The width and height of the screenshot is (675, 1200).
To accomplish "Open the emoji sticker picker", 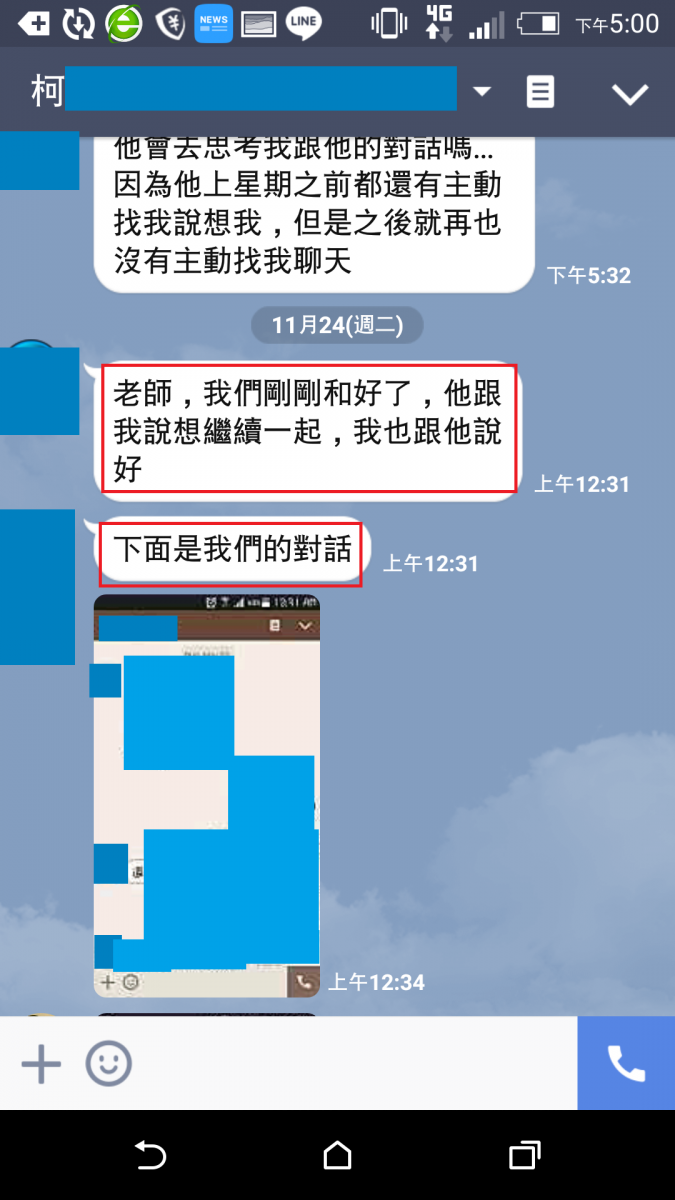I will tap(108, 1064).
